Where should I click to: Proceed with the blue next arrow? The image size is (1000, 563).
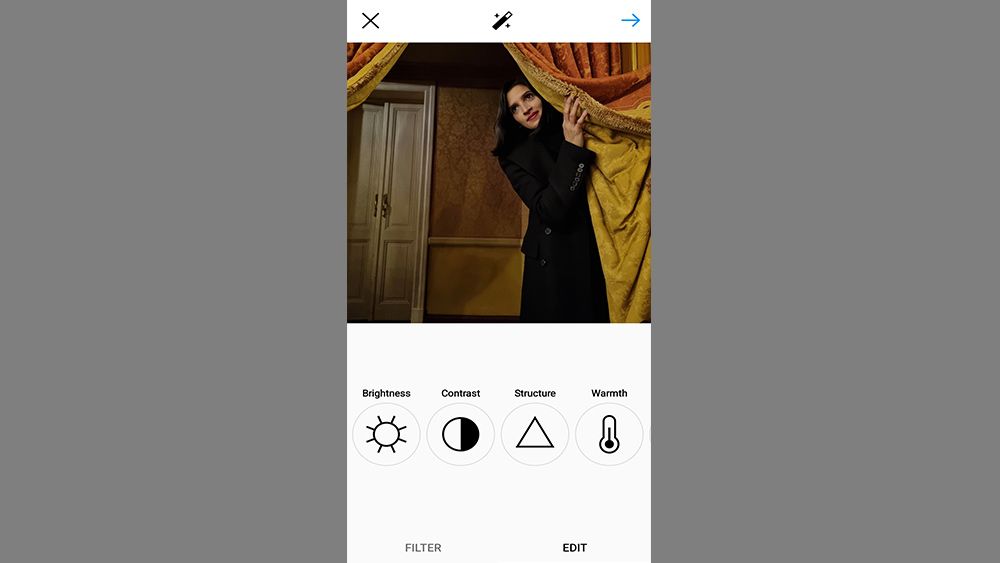pos(630,20)
